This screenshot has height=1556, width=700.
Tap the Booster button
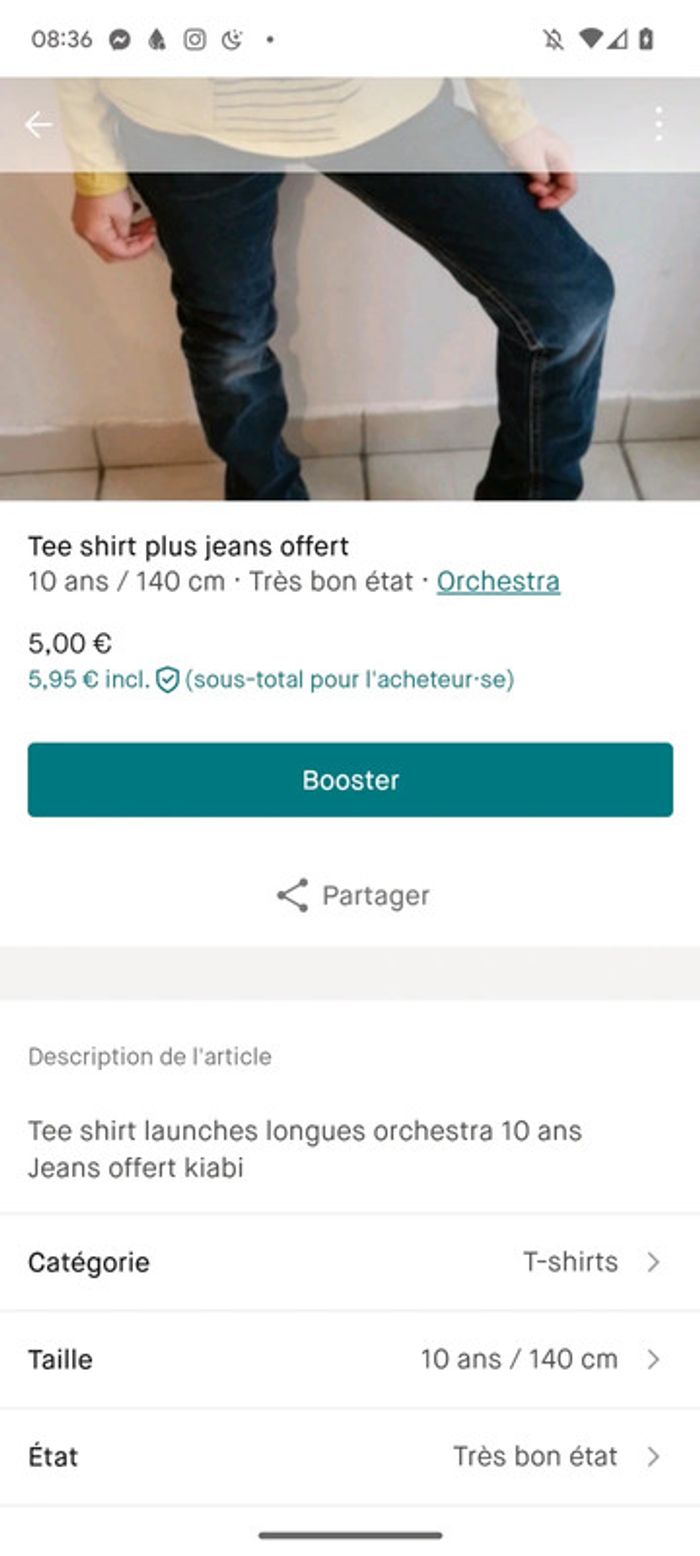click(350, 780)
